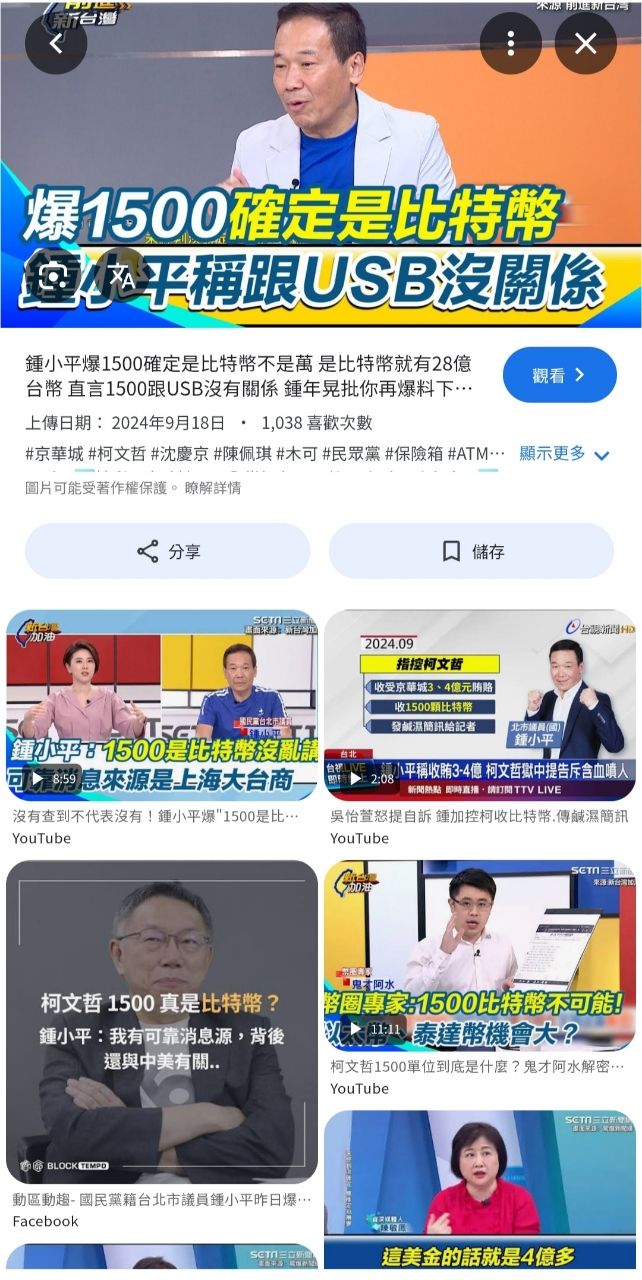Open the Facebook result 柯文哲 1500 真是比特幣
The image size is (642, 1280).
click(x=162, y=1021)
